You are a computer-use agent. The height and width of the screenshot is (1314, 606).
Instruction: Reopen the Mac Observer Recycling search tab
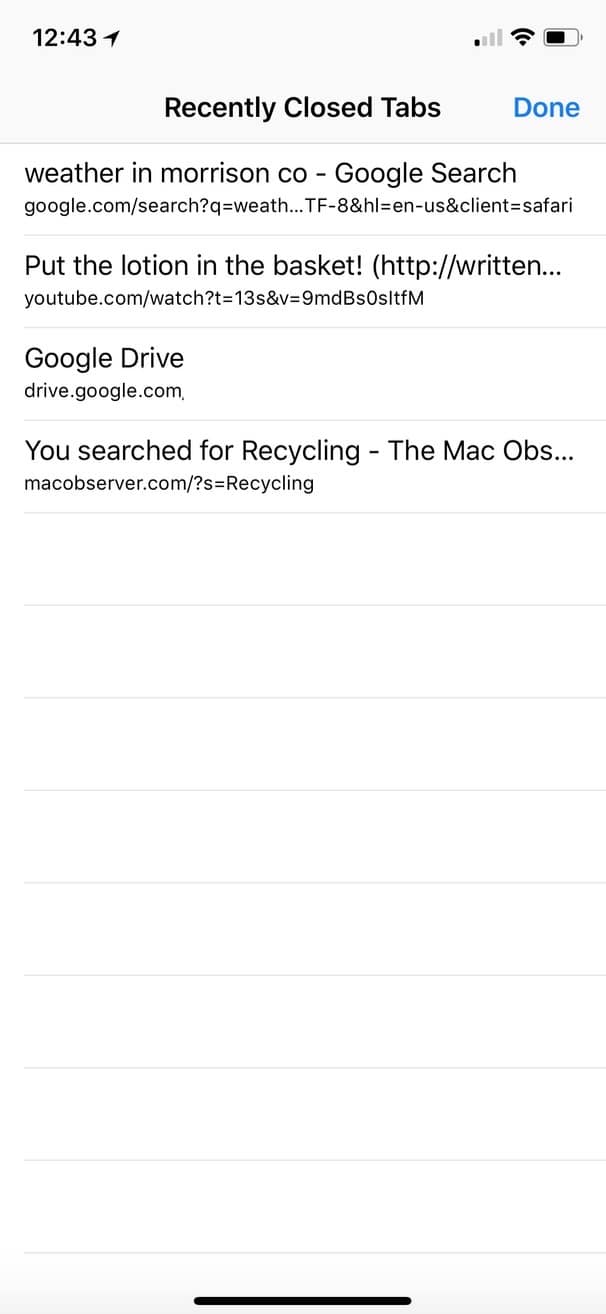(x=303, y=466)
